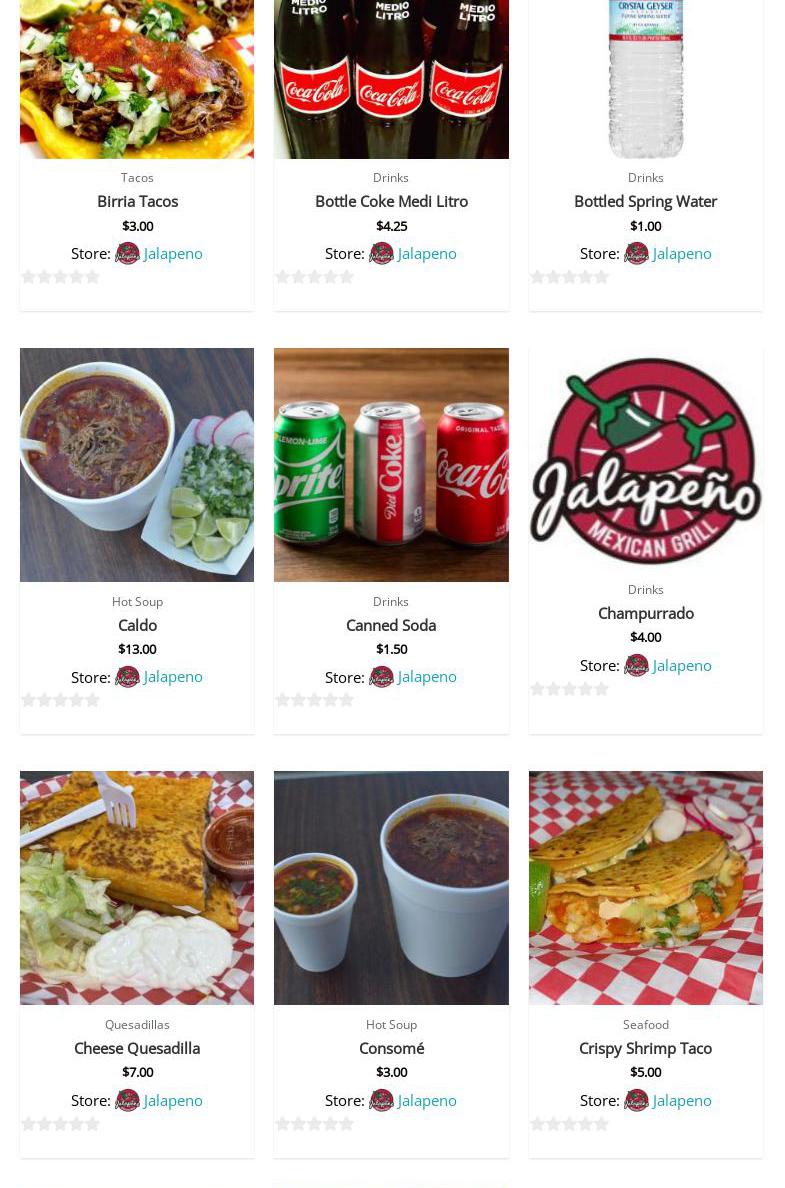This screenshot has width=785, height=1188.
Task: Open the Canned Soda product image
Action: click(391, 465)
